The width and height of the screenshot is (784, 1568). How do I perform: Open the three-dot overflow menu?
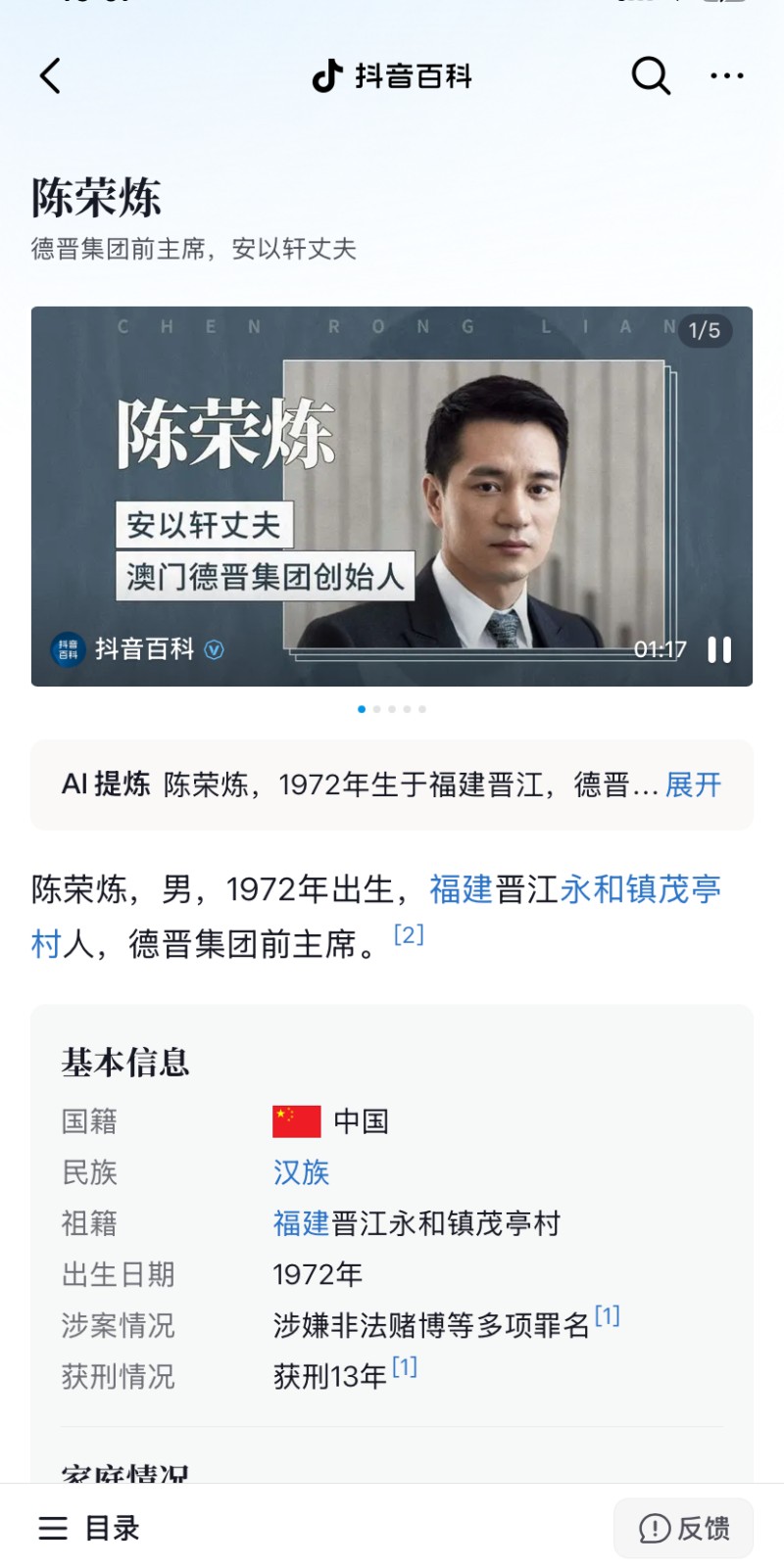(x=726, y=75)
